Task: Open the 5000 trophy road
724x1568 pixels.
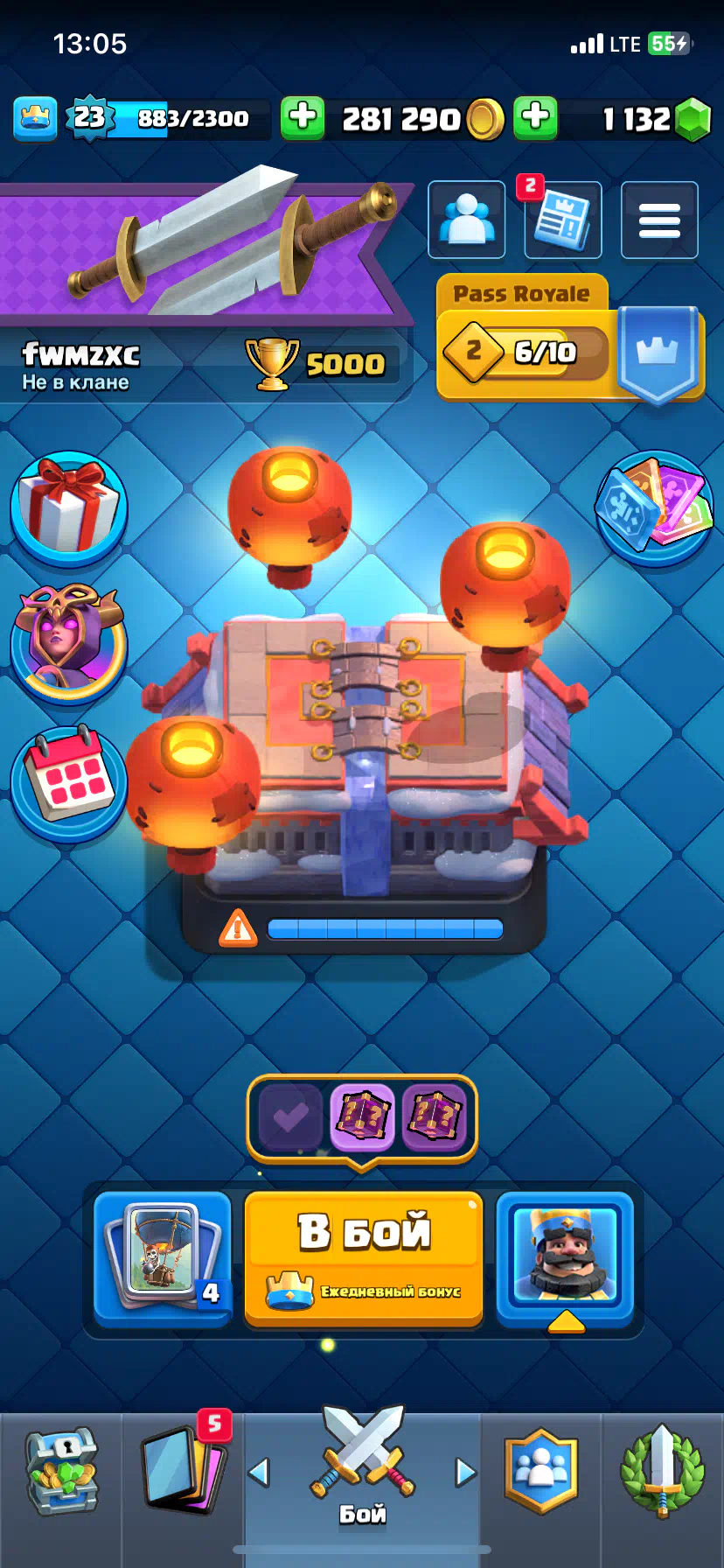Action: [x=318, y=363]
